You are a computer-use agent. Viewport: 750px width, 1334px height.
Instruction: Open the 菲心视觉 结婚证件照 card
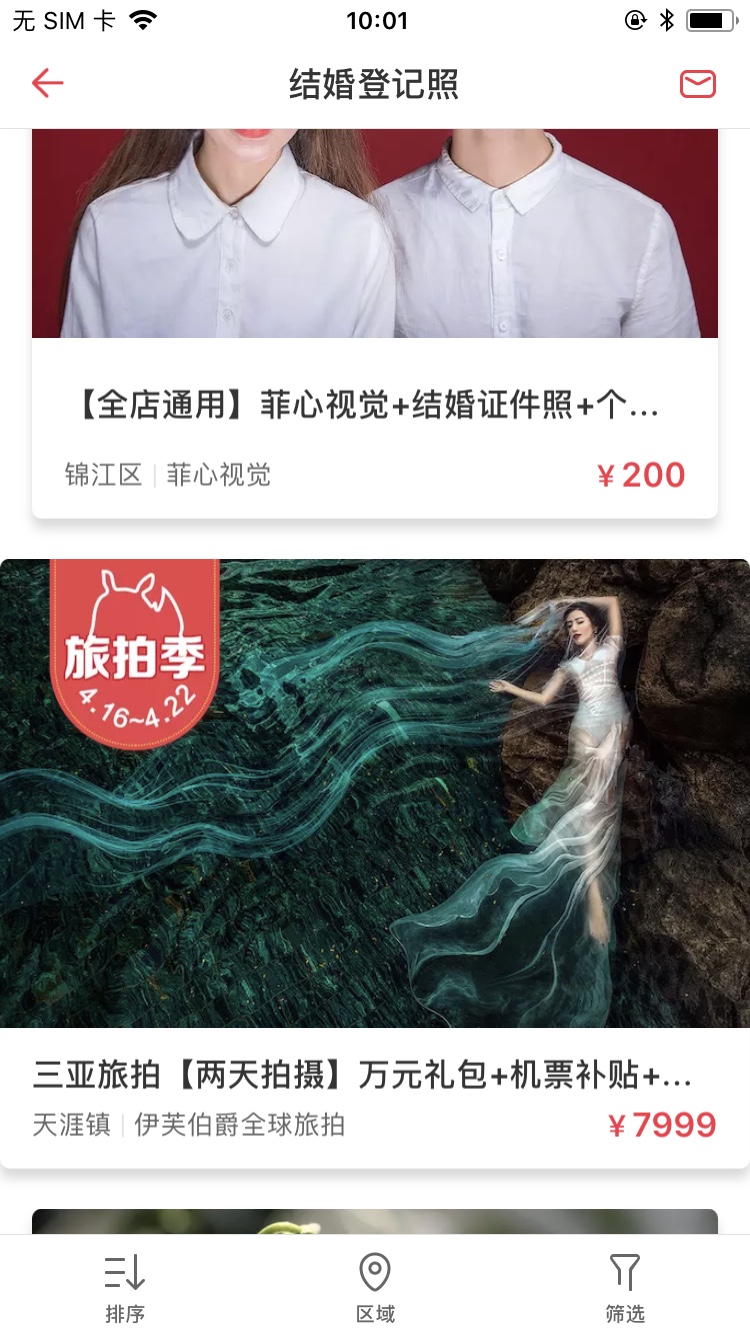tap(375, 323)
